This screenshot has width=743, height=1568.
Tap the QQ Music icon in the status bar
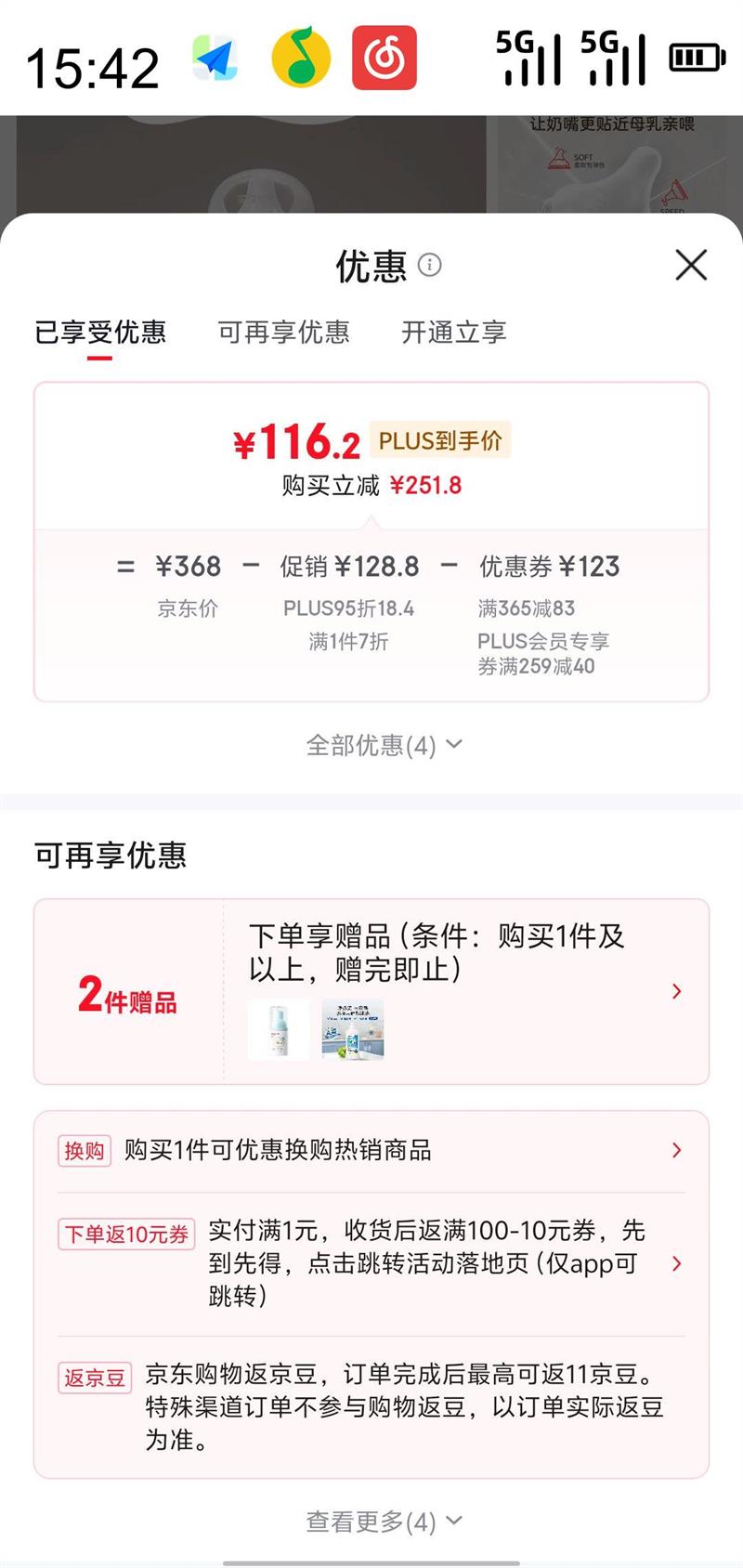tap(299, 58)
